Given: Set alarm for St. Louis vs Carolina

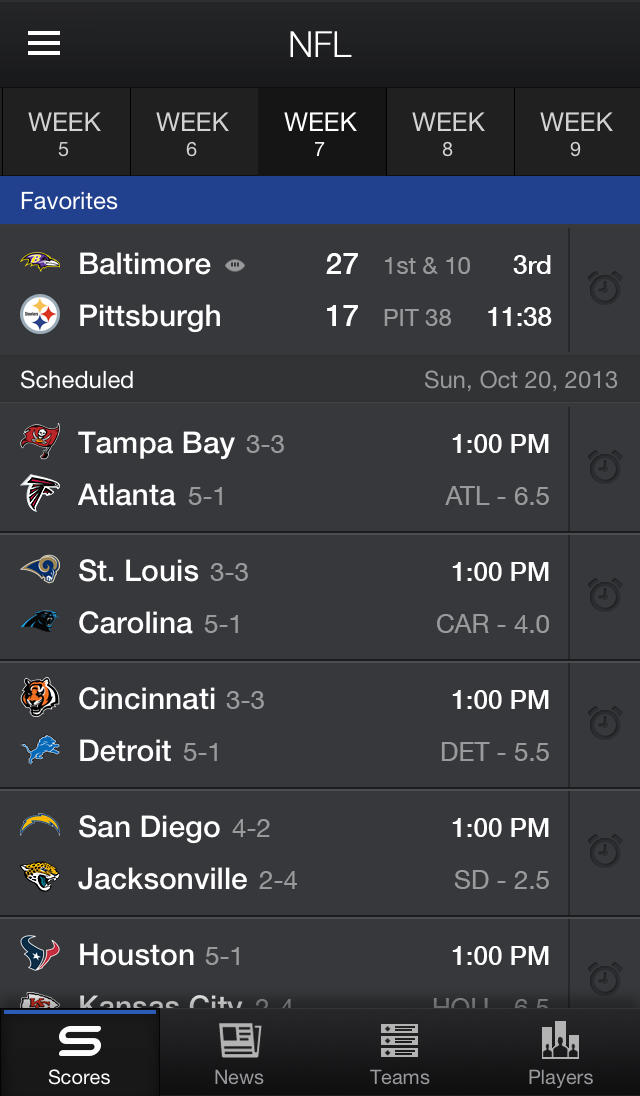Looking at the screenshot, I should (604, 595).
